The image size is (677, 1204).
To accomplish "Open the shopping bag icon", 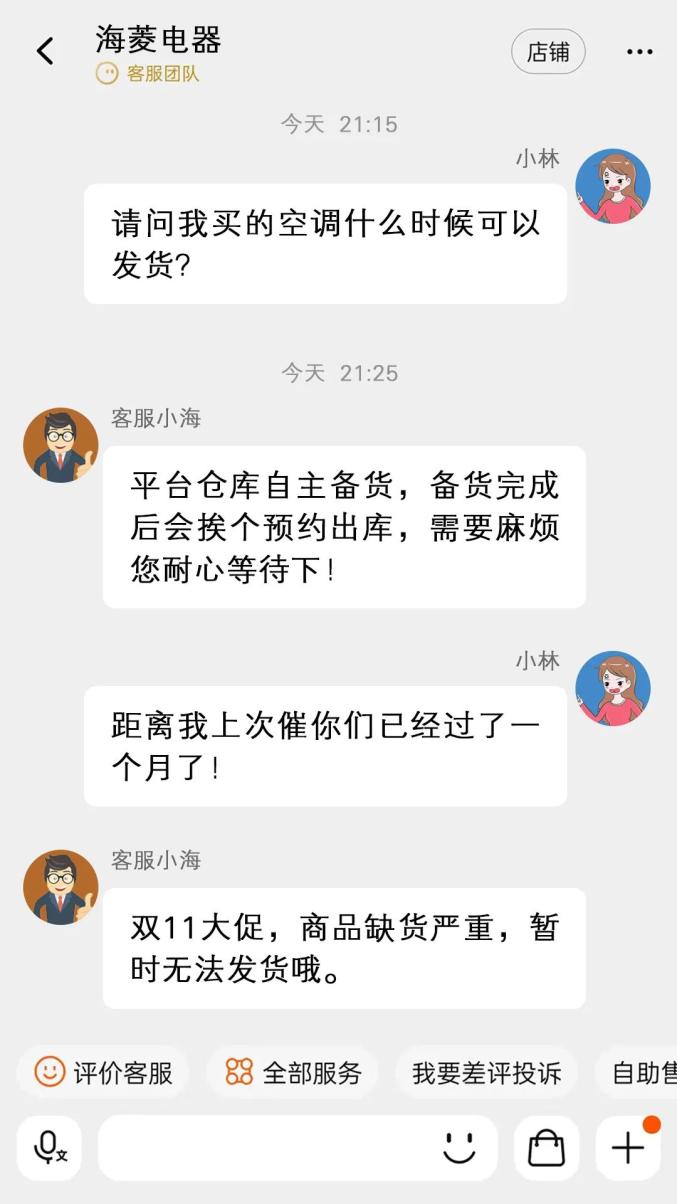I will point(546,1148).
